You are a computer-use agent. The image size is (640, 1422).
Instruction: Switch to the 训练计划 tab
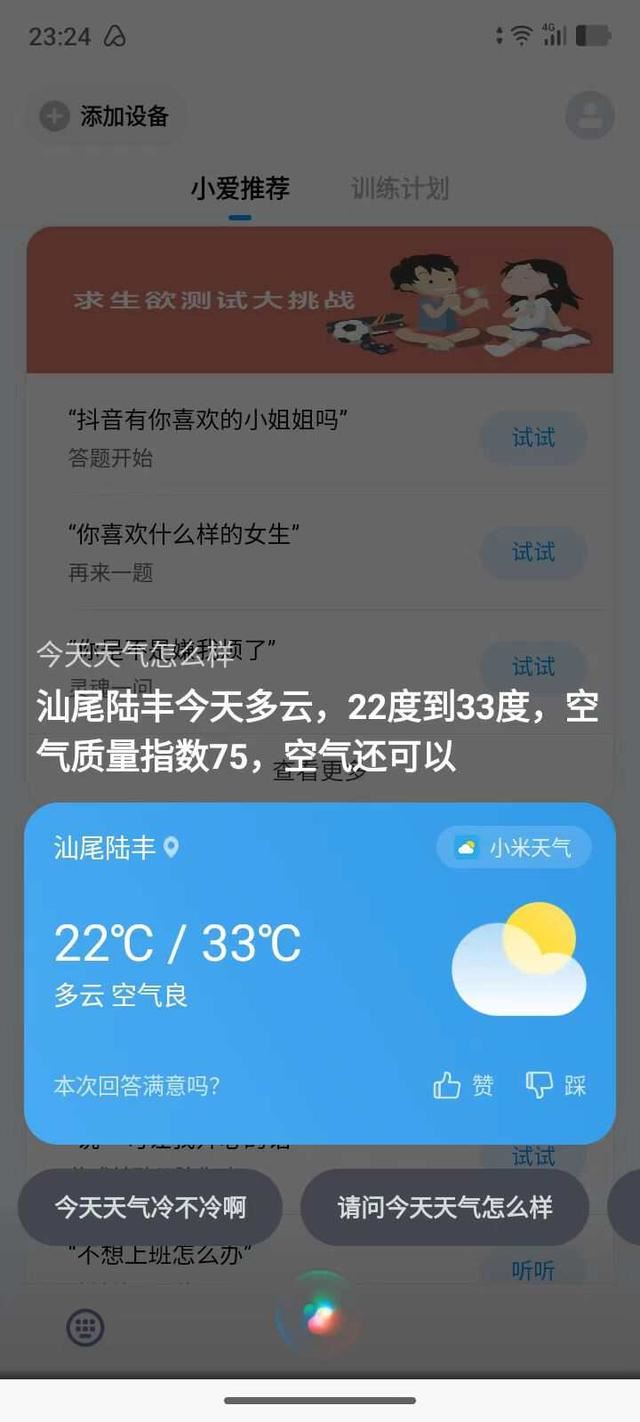[399, 188]
